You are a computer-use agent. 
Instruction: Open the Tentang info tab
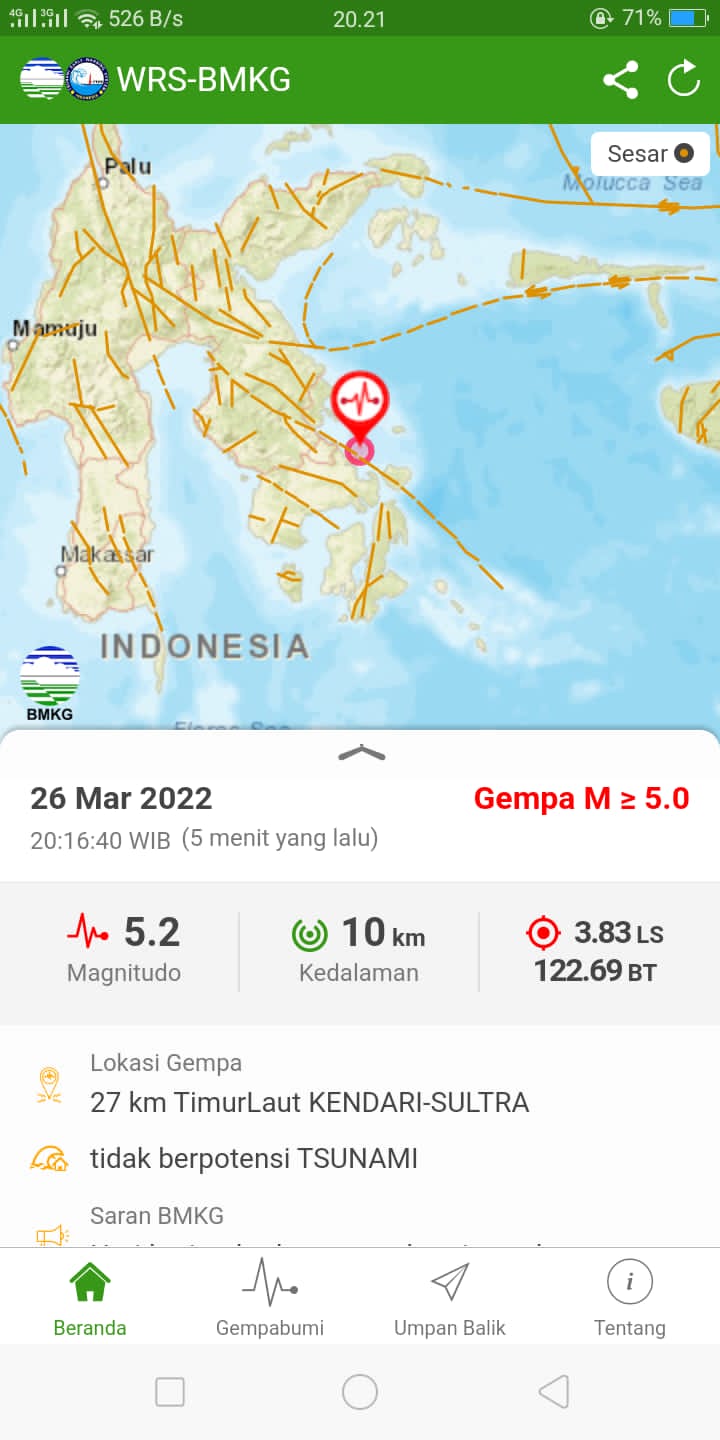[x=630, y=1297]
